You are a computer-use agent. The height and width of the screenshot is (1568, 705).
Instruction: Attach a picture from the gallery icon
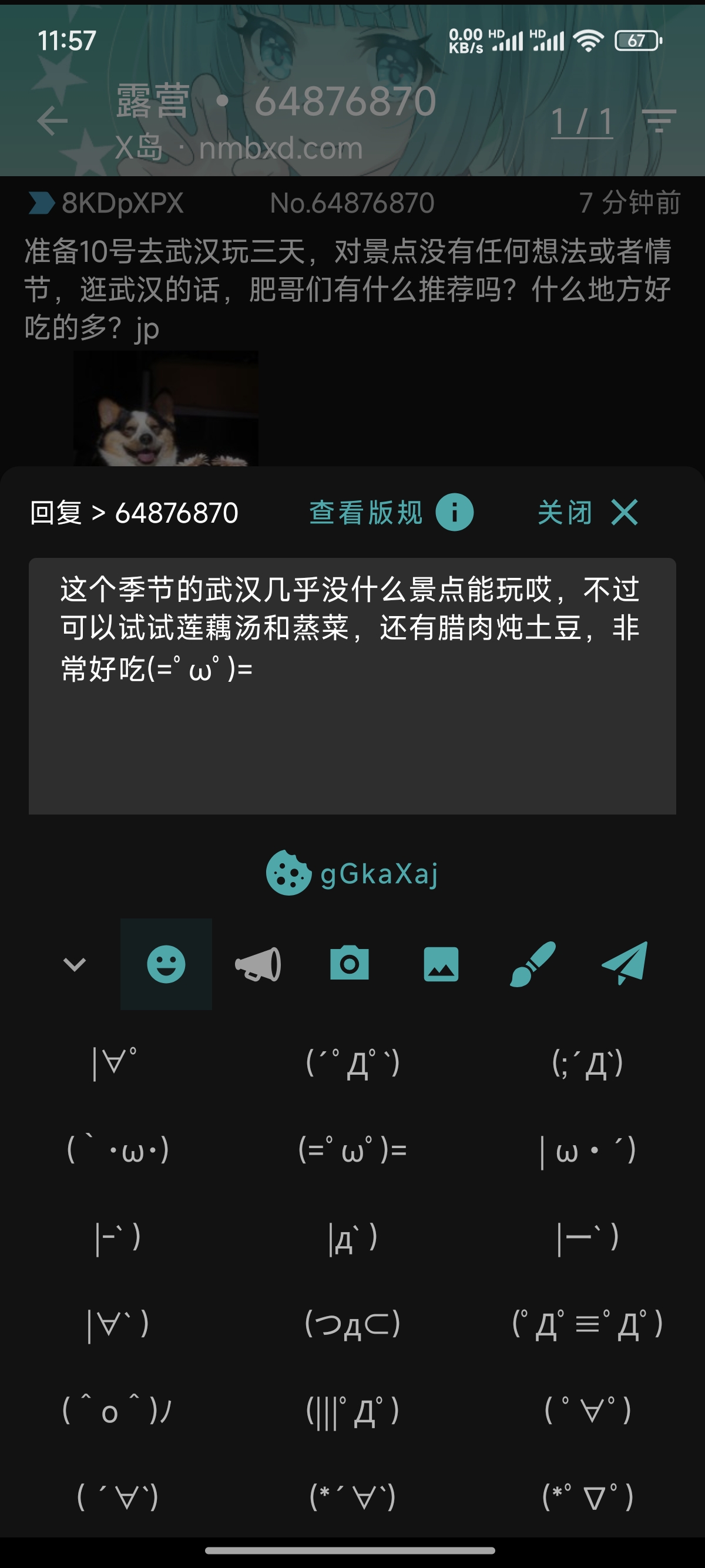pos(441,964)
